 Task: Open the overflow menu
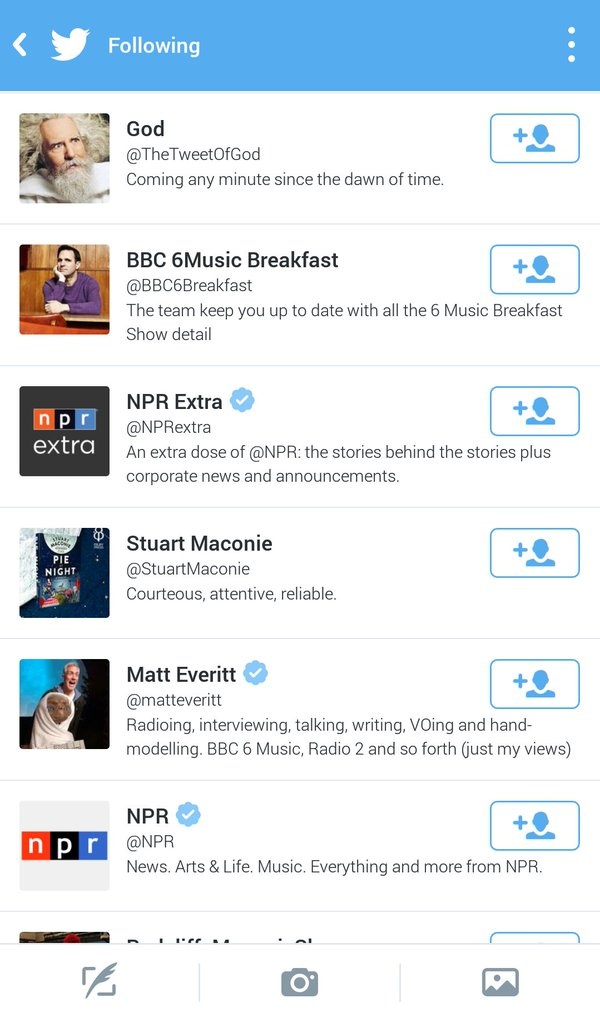coord(571,45)
